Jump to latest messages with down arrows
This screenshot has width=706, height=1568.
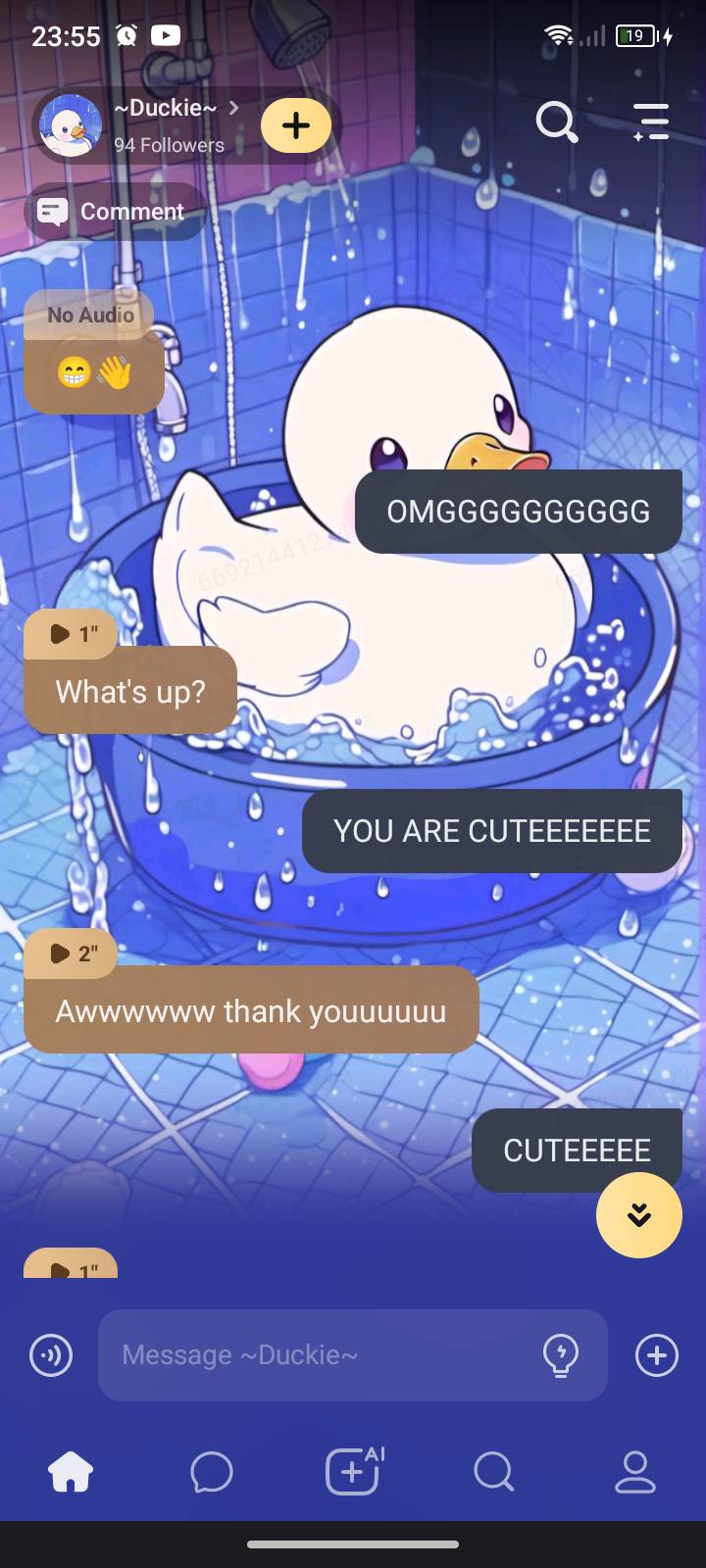pos(638,1215)
